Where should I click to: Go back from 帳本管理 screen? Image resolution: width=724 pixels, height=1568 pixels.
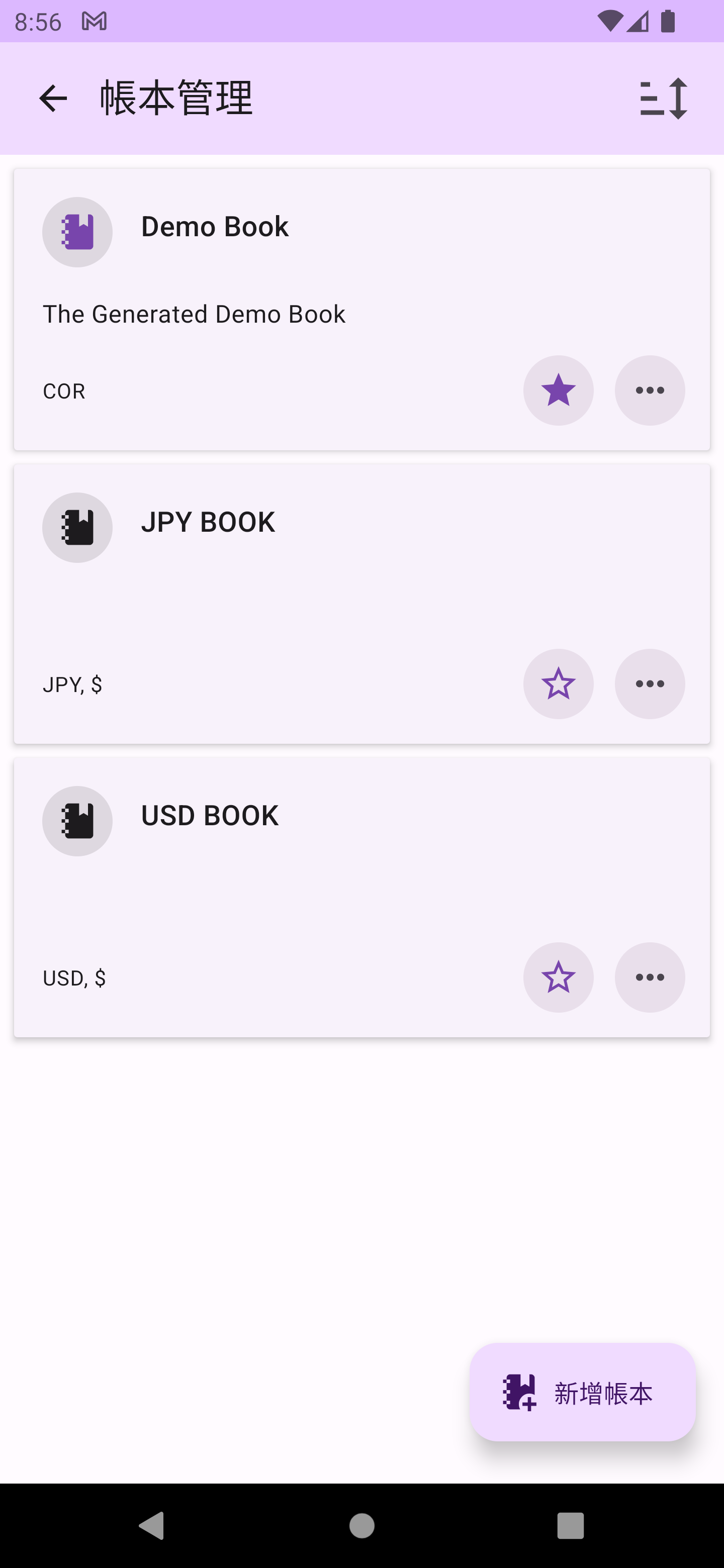tap(53, 98)
